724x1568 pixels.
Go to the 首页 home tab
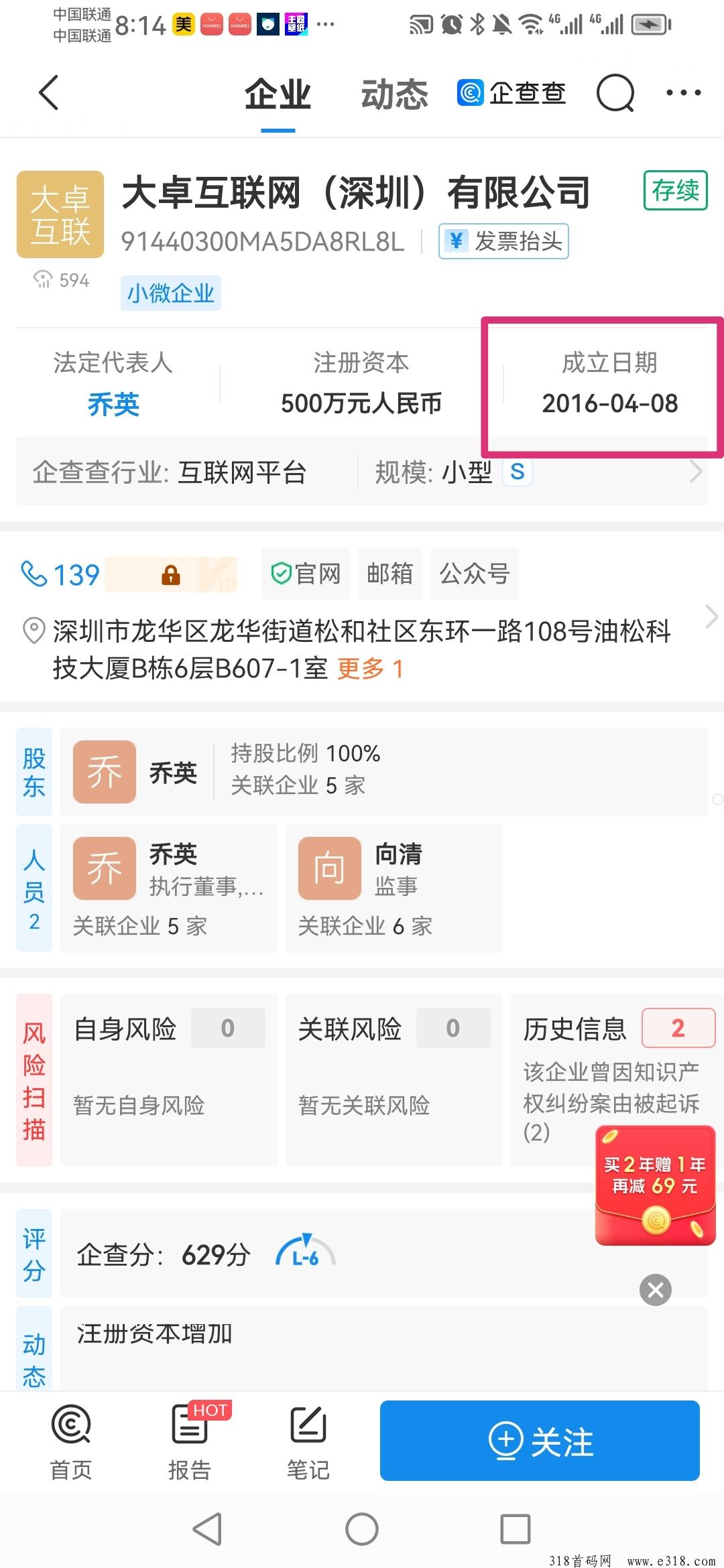(x=71, y=1441)
